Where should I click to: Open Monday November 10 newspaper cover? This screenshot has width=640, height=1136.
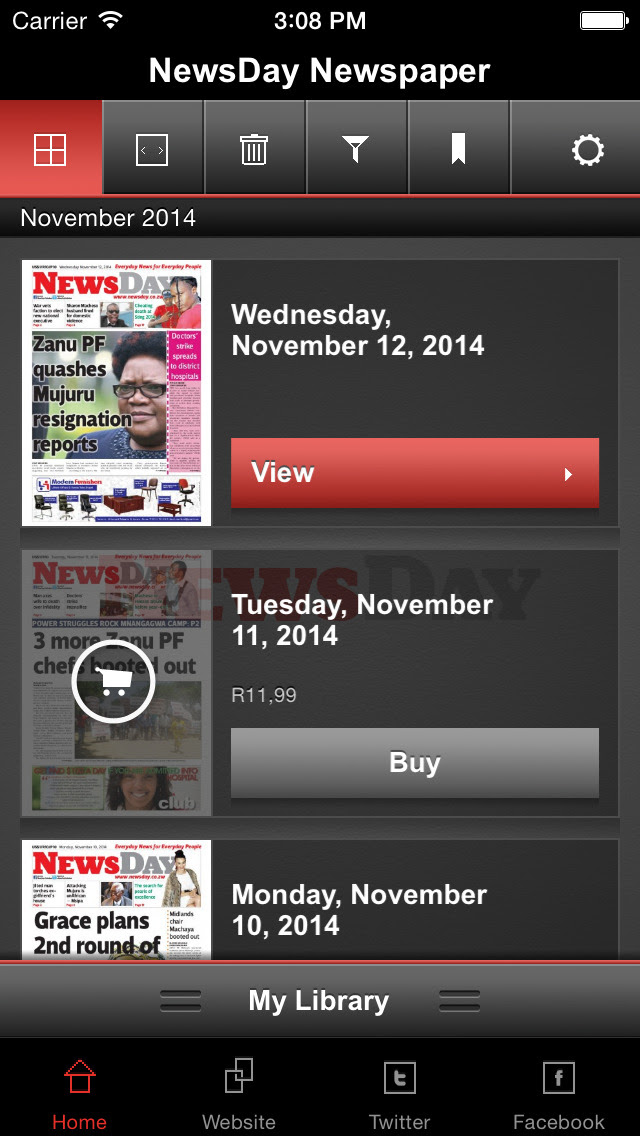click(x=117, y=900)
